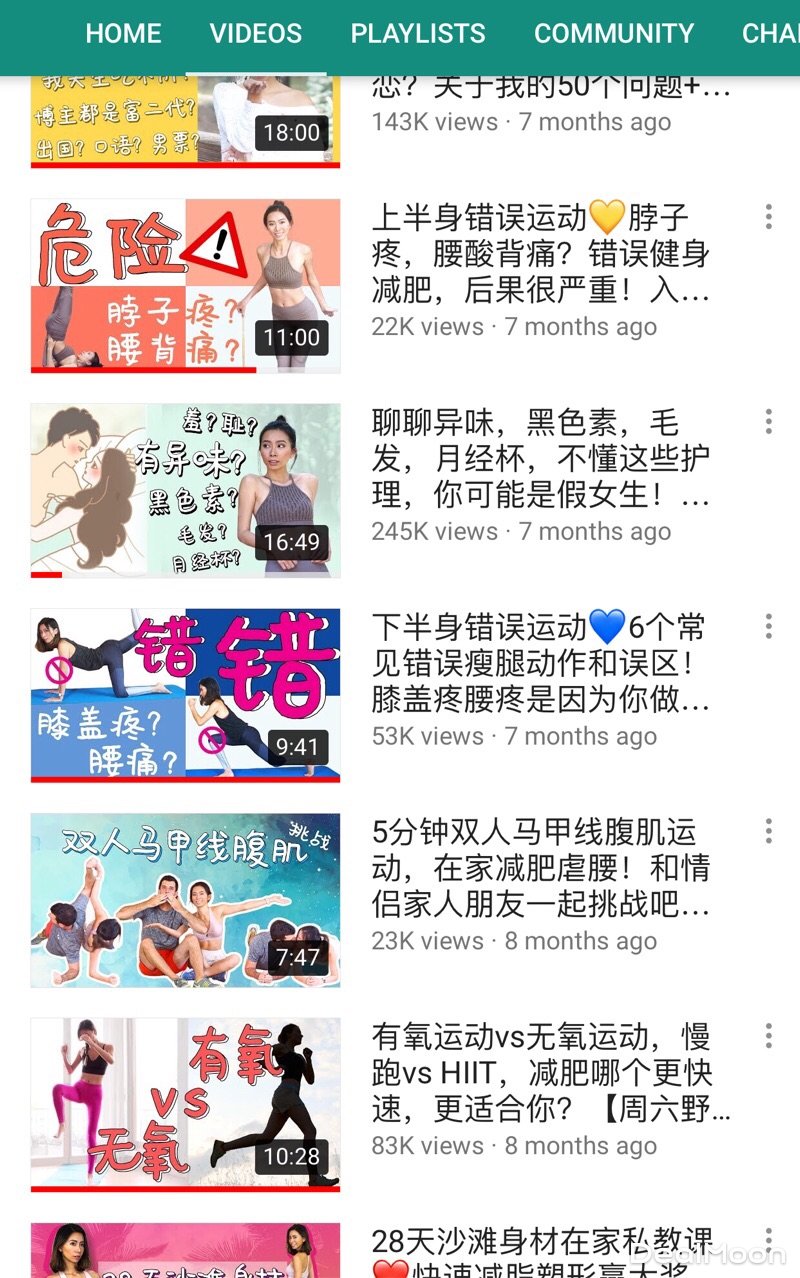The height and width of the screenshot is (1278, 800).
Task: Open the 11:00 upper-body wrong exercise video
Action: pyautogui.click(x=185, y=285)
